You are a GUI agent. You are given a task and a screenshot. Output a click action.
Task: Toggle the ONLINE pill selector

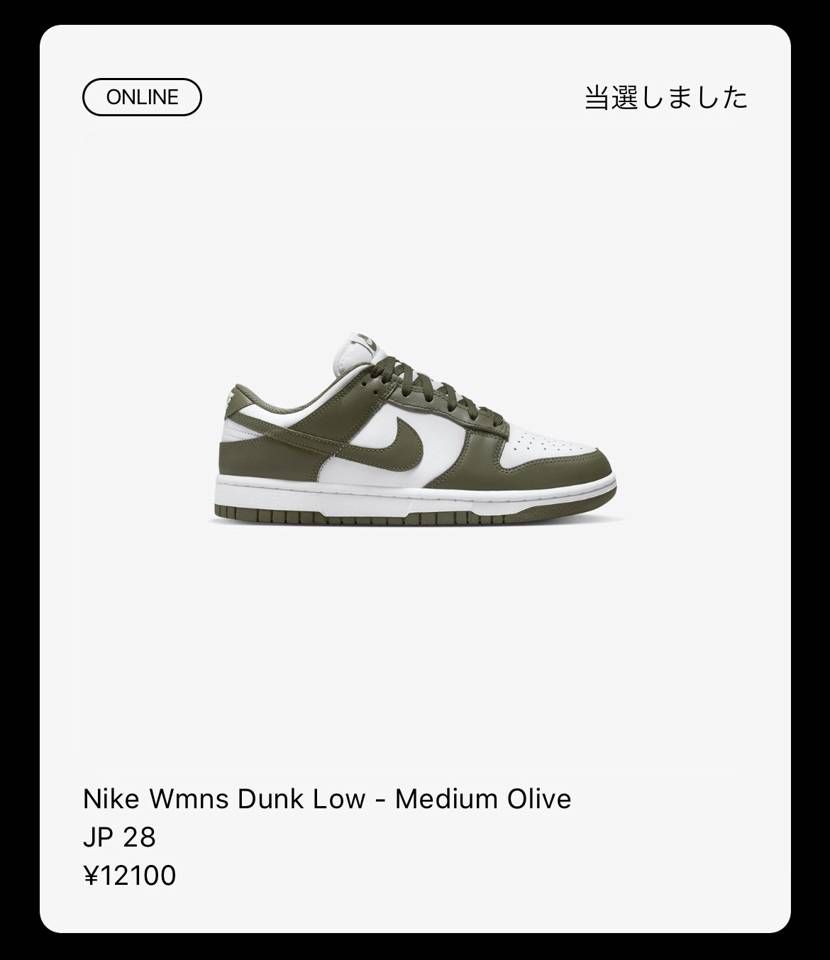141,97
